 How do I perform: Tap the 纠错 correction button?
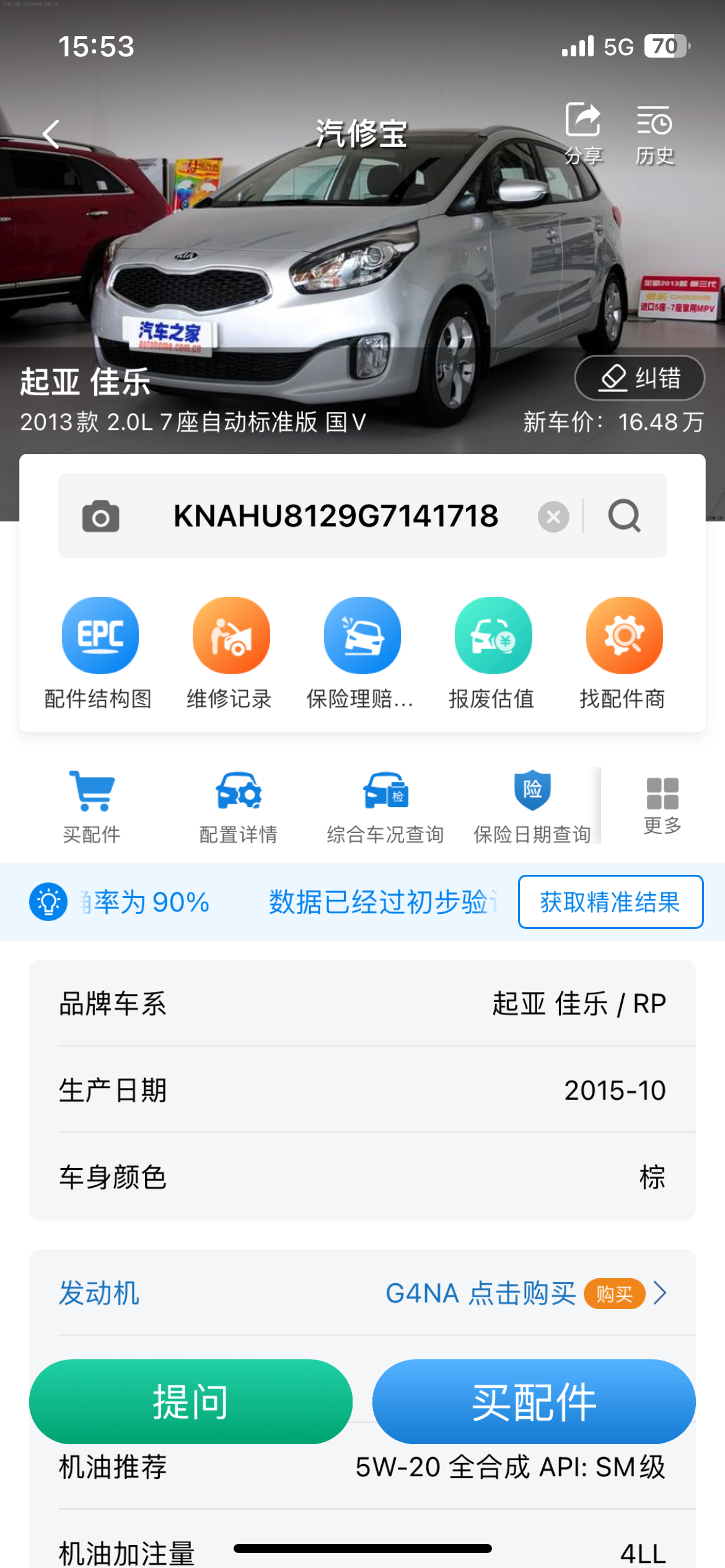pos(639,378)
